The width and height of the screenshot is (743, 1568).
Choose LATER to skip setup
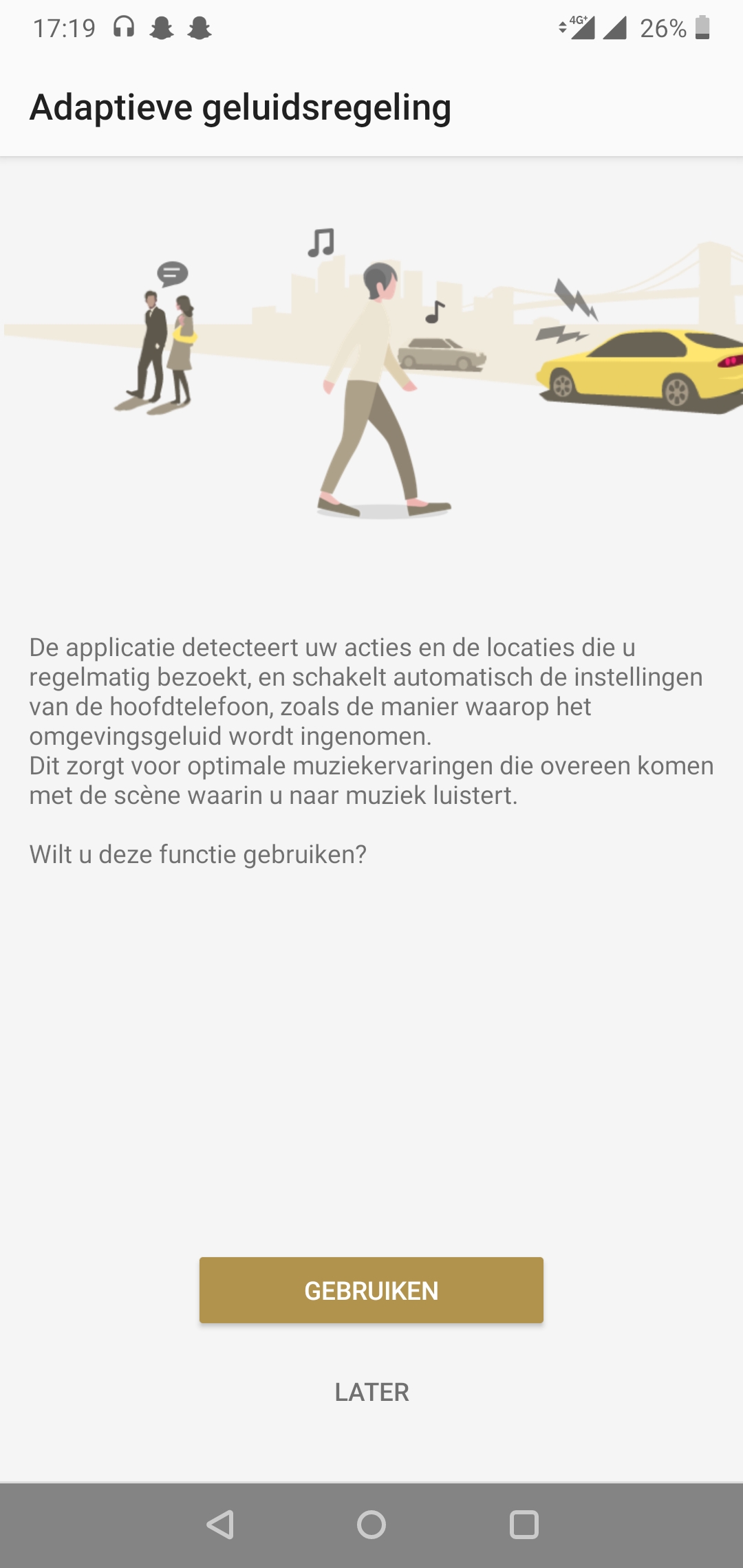click(371, 1392)
